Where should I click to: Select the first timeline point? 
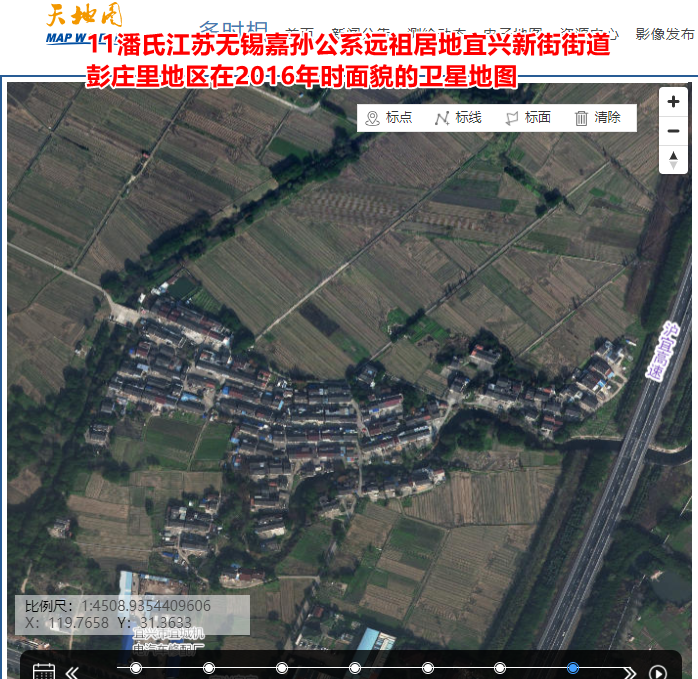click(136, 668)
